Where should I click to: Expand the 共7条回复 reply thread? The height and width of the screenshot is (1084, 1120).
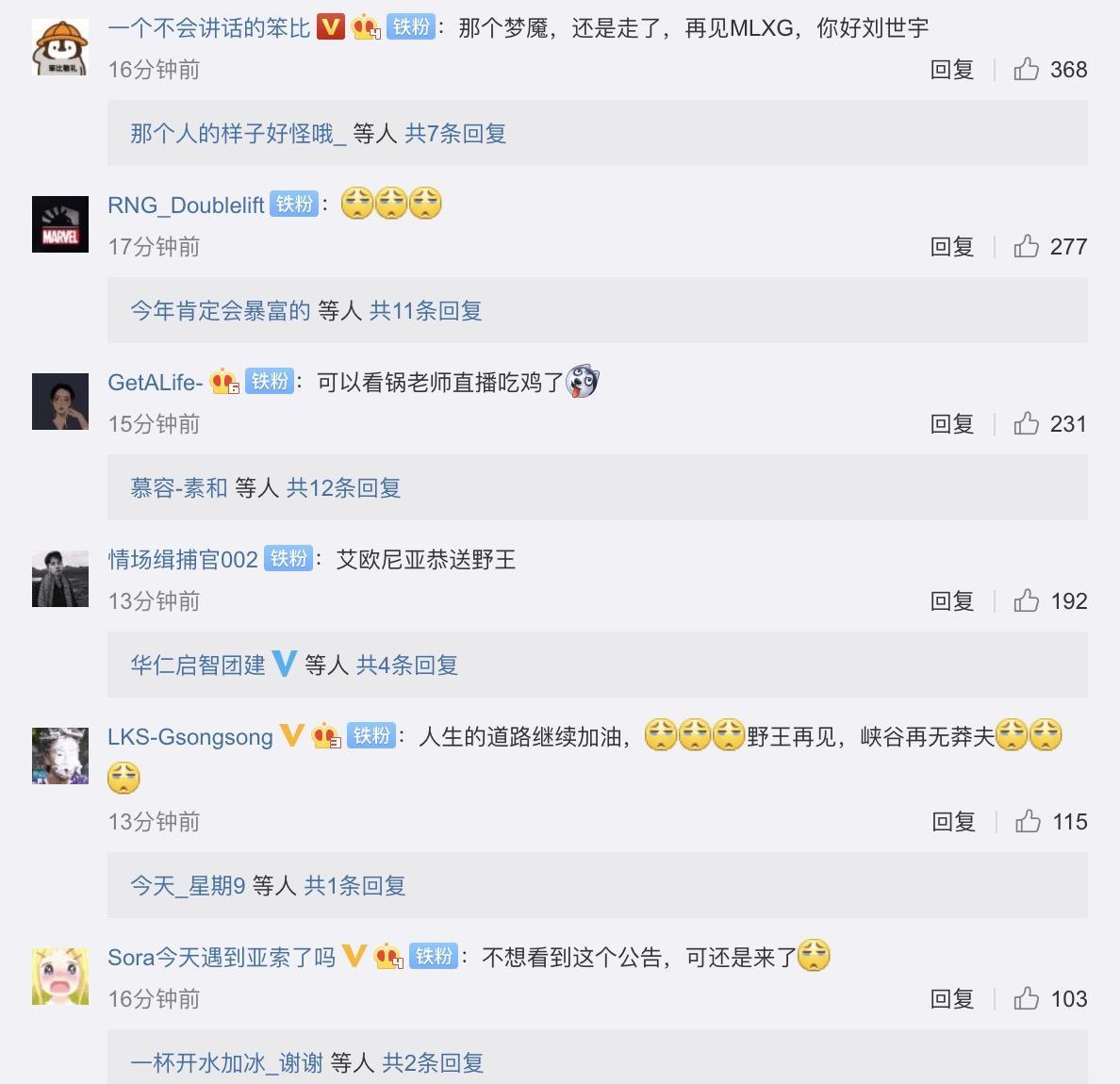point(455,134)
